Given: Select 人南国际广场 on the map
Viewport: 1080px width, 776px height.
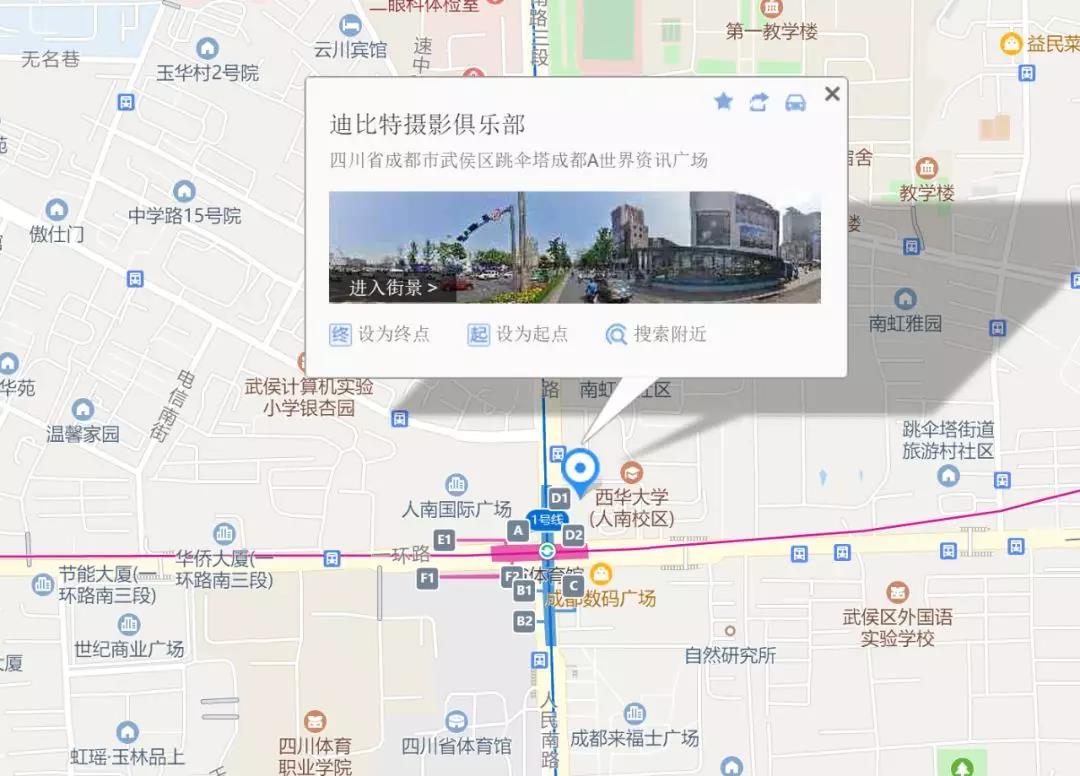Looking at the screenshot, I should pyautogui.click(x=457, y=485).
